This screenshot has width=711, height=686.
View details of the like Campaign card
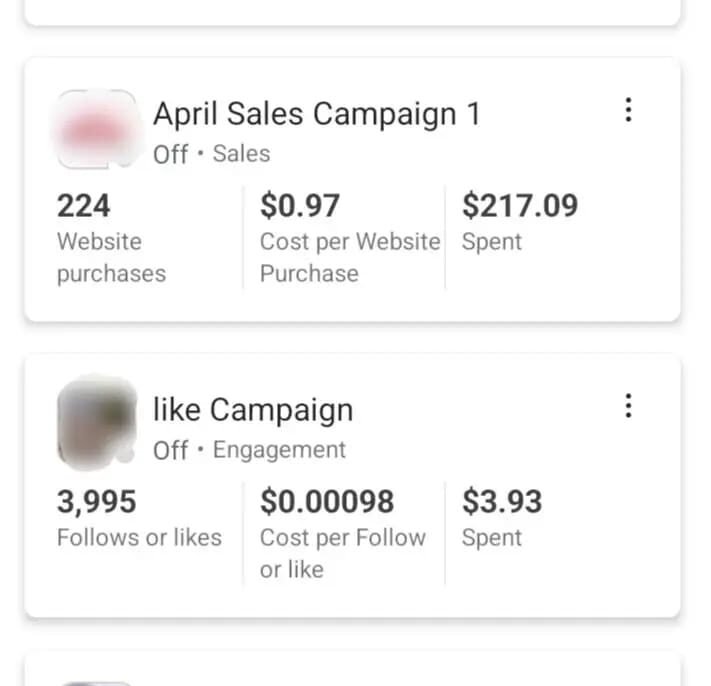coord(252,410)
